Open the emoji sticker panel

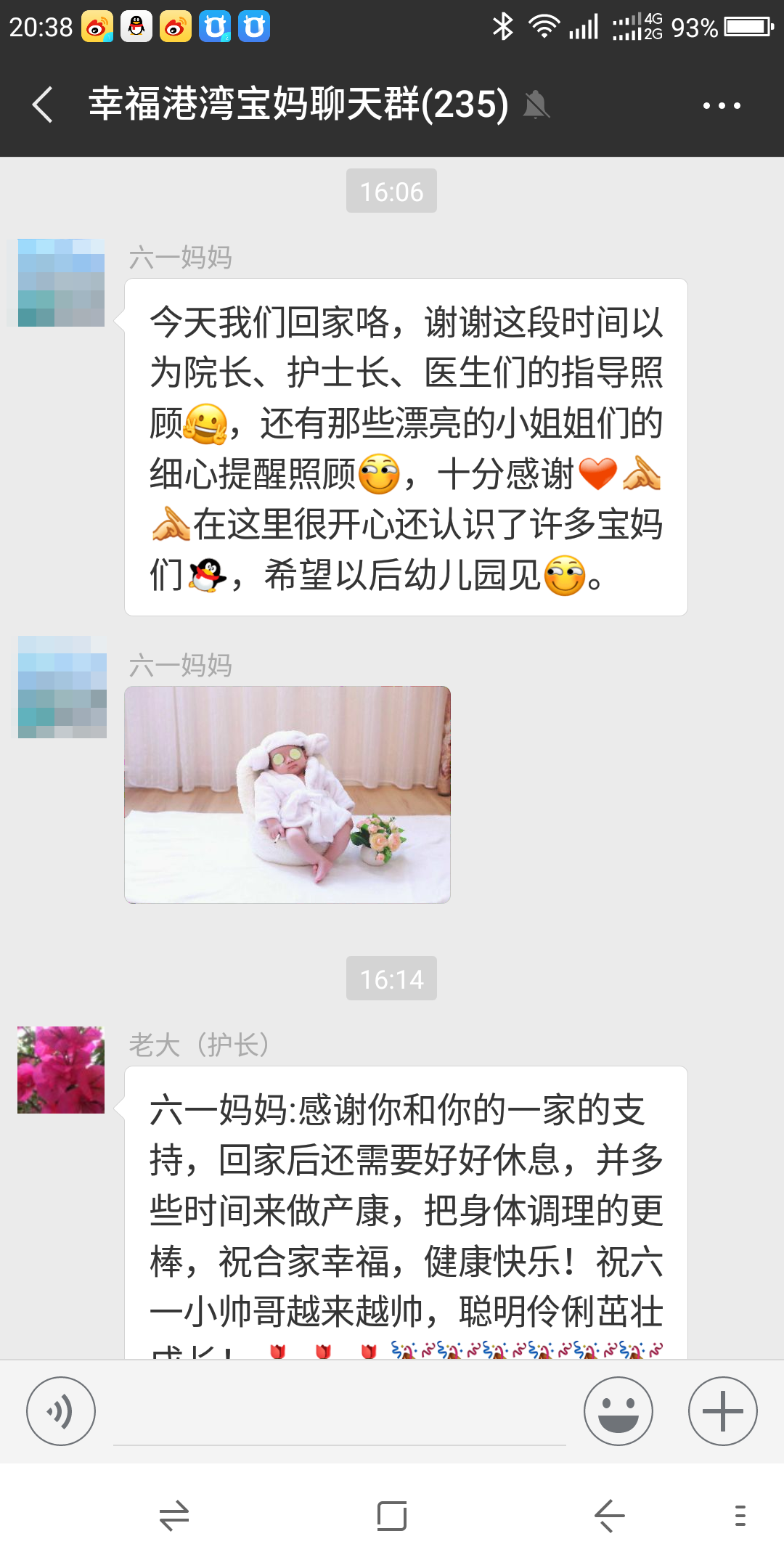618,1411
